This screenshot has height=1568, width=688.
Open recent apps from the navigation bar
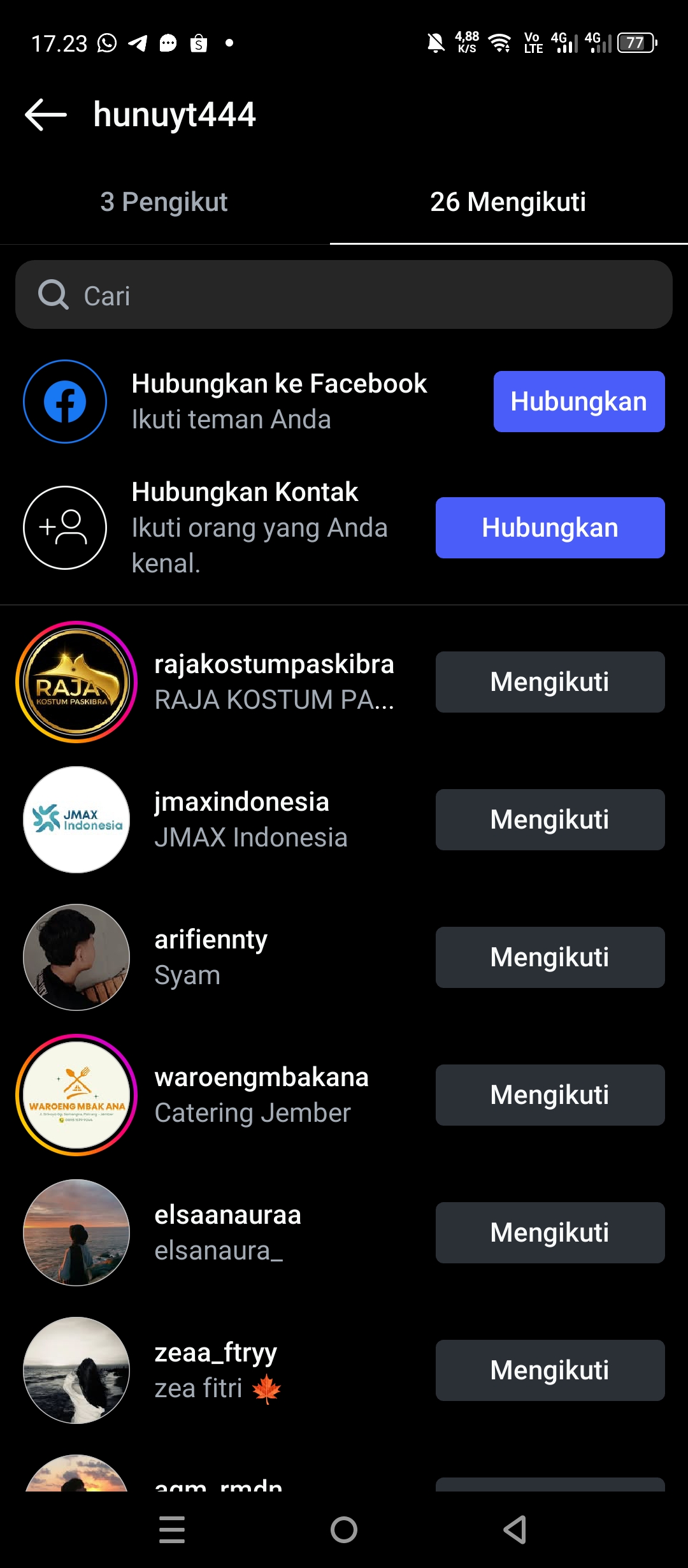(x=172, y=1529)
